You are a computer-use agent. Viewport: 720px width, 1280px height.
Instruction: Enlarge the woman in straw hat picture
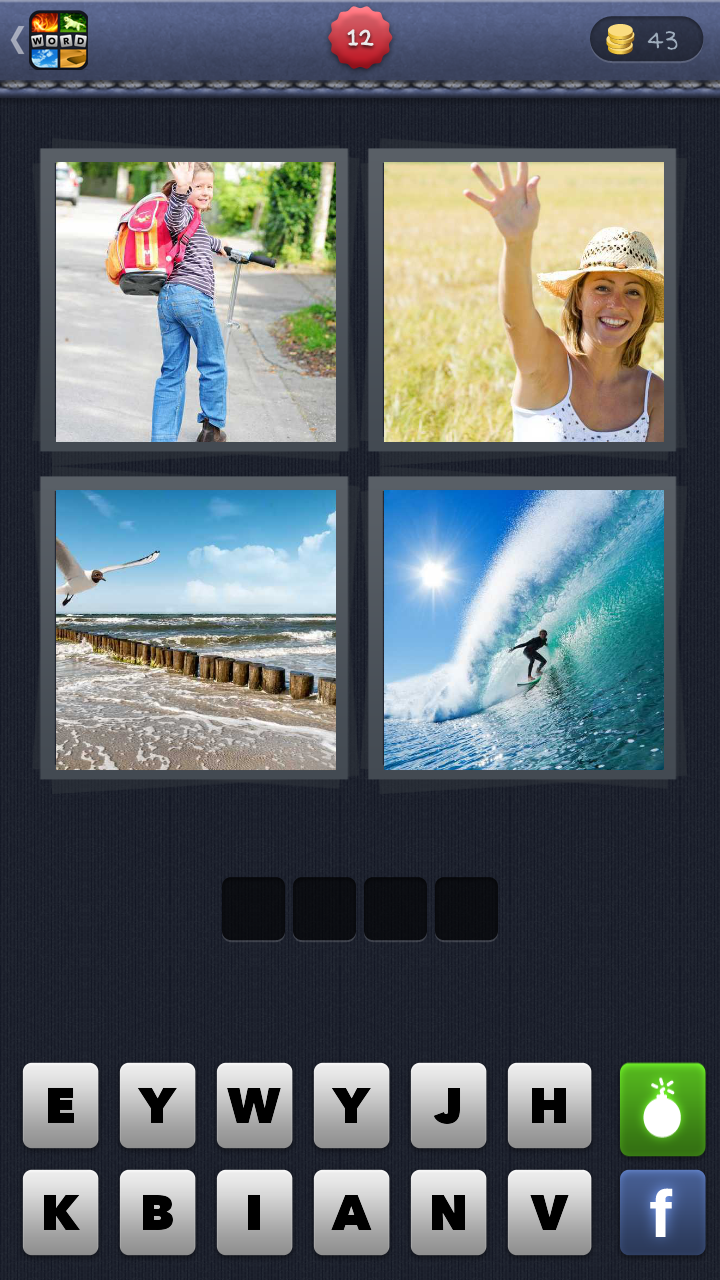tap(523, 301)
